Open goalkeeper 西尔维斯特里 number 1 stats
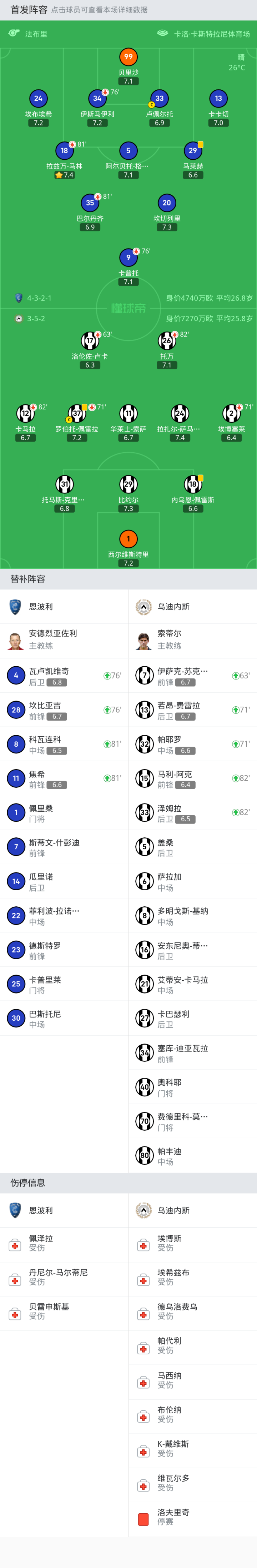 coord(128,539)
